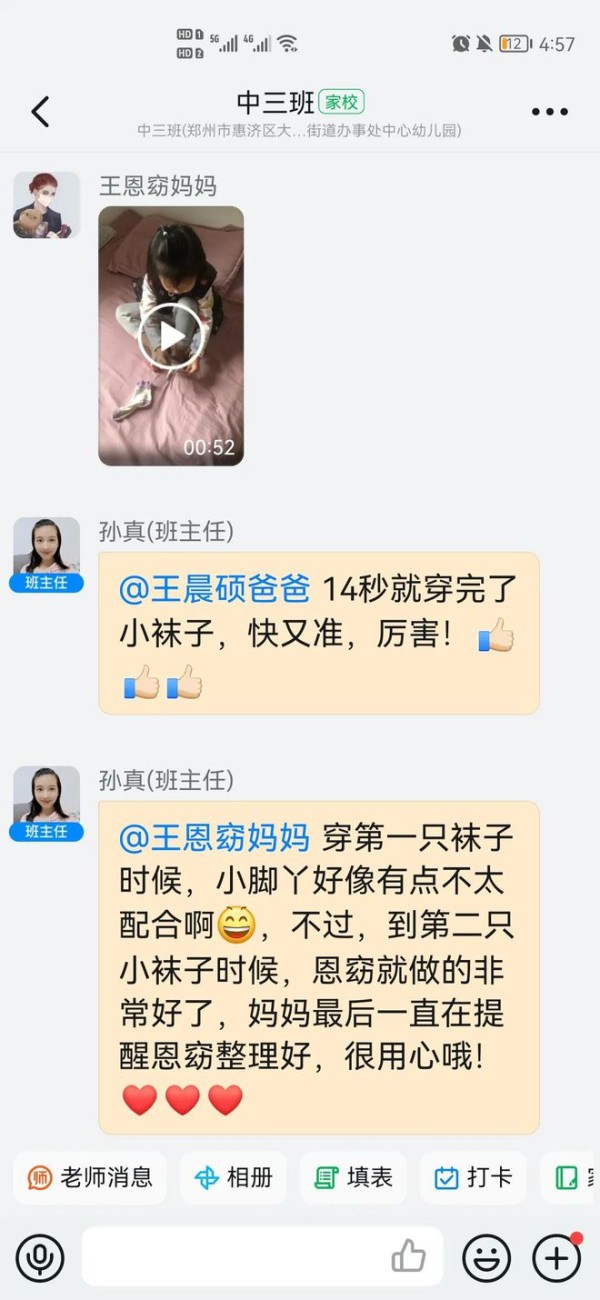This screenshot has height=1300, width=600.
Task: Switch to voice input microphone
Action: [x=40, y=1257]
